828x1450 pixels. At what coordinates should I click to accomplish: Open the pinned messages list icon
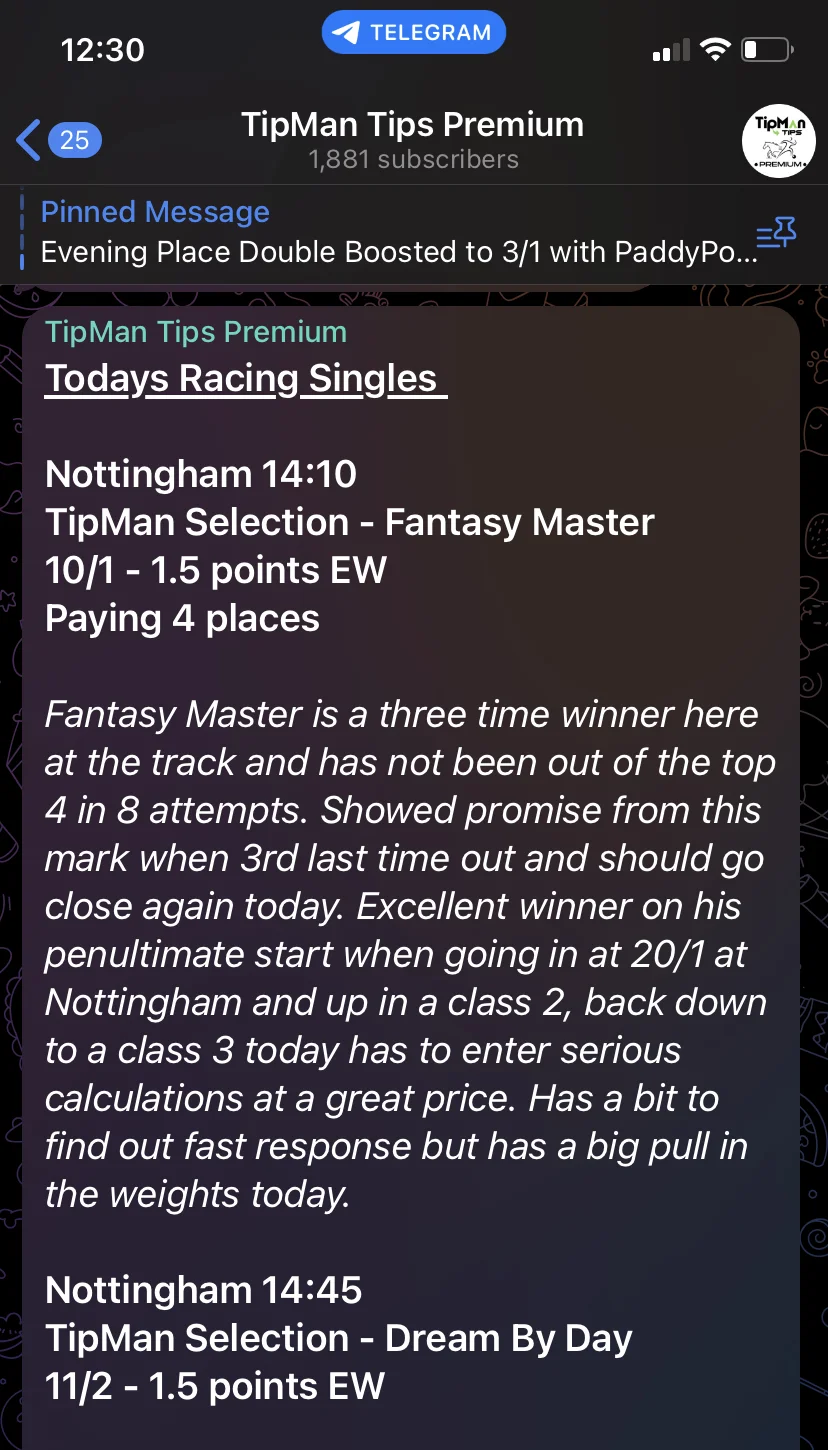pyautogui.click(x=776, y=234)
